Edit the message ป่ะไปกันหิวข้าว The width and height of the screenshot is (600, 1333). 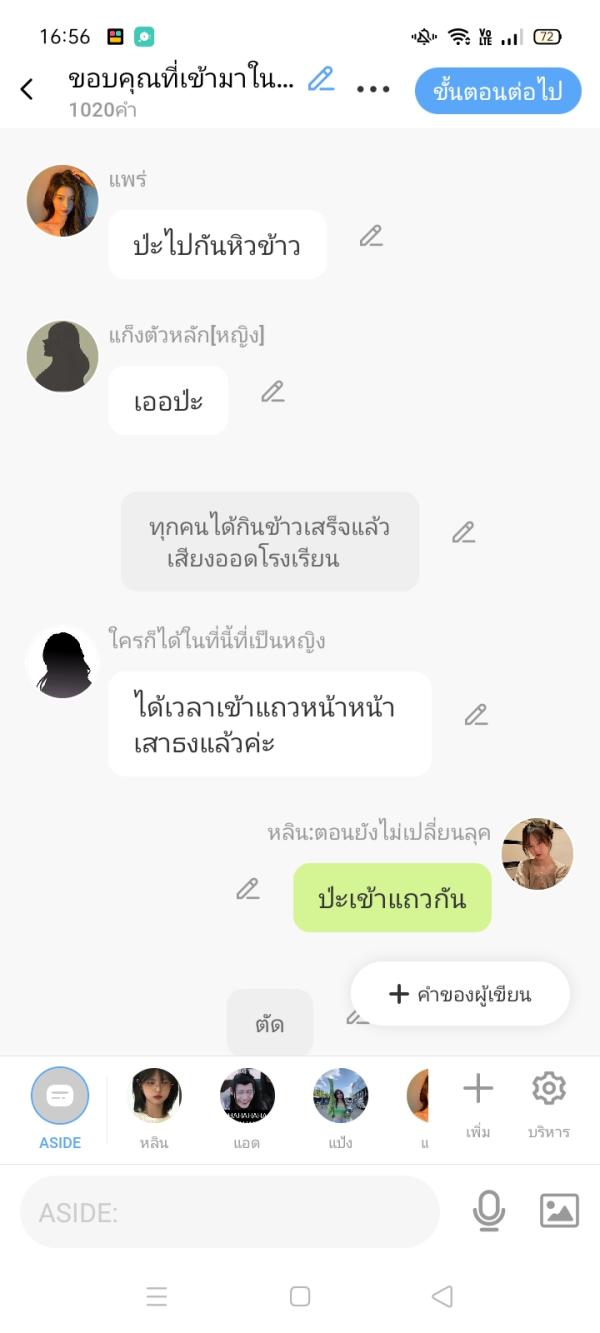point(371,236)
